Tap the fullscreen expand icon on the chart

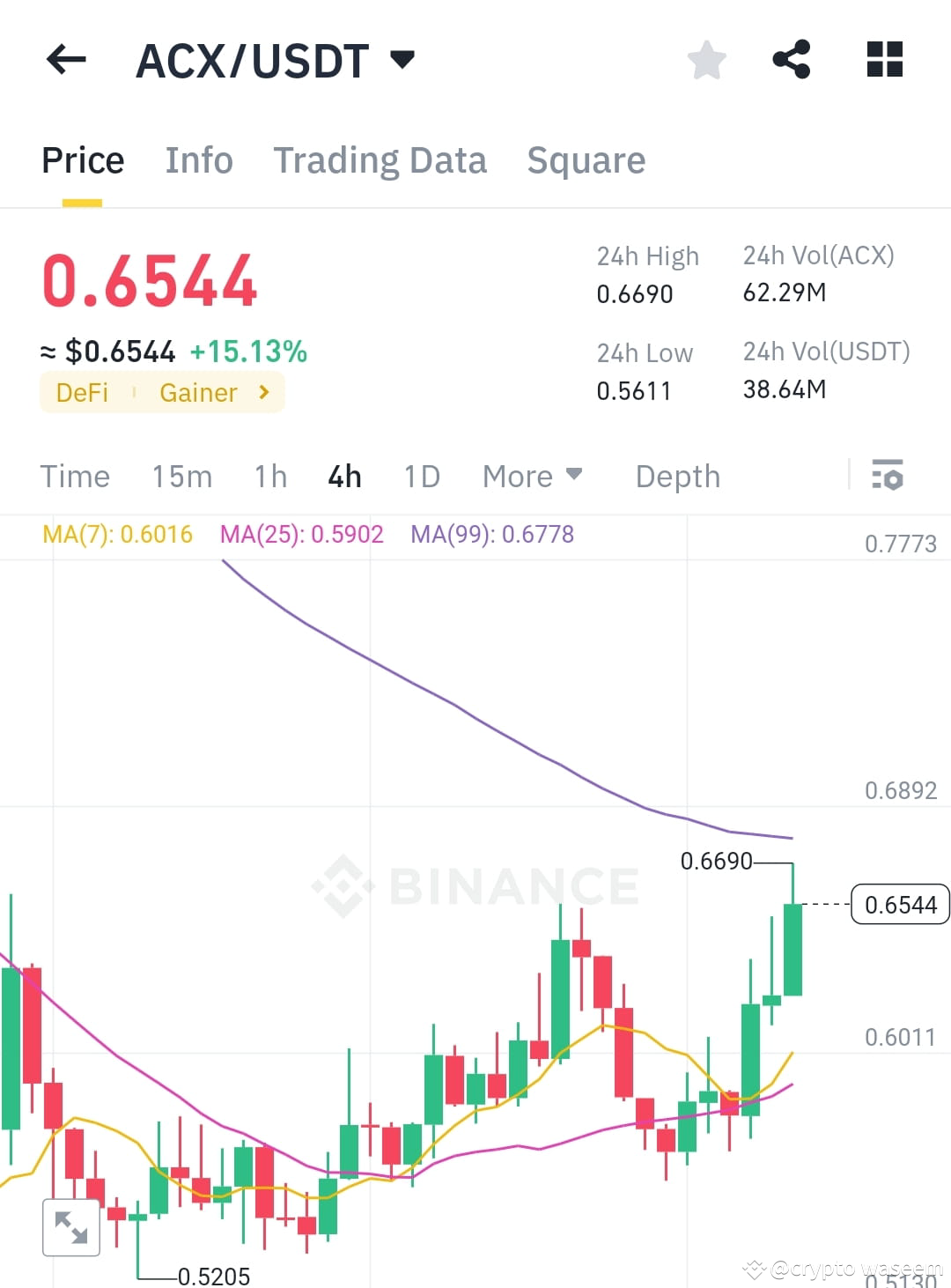pyautogui.click(x=70, y=1227)
